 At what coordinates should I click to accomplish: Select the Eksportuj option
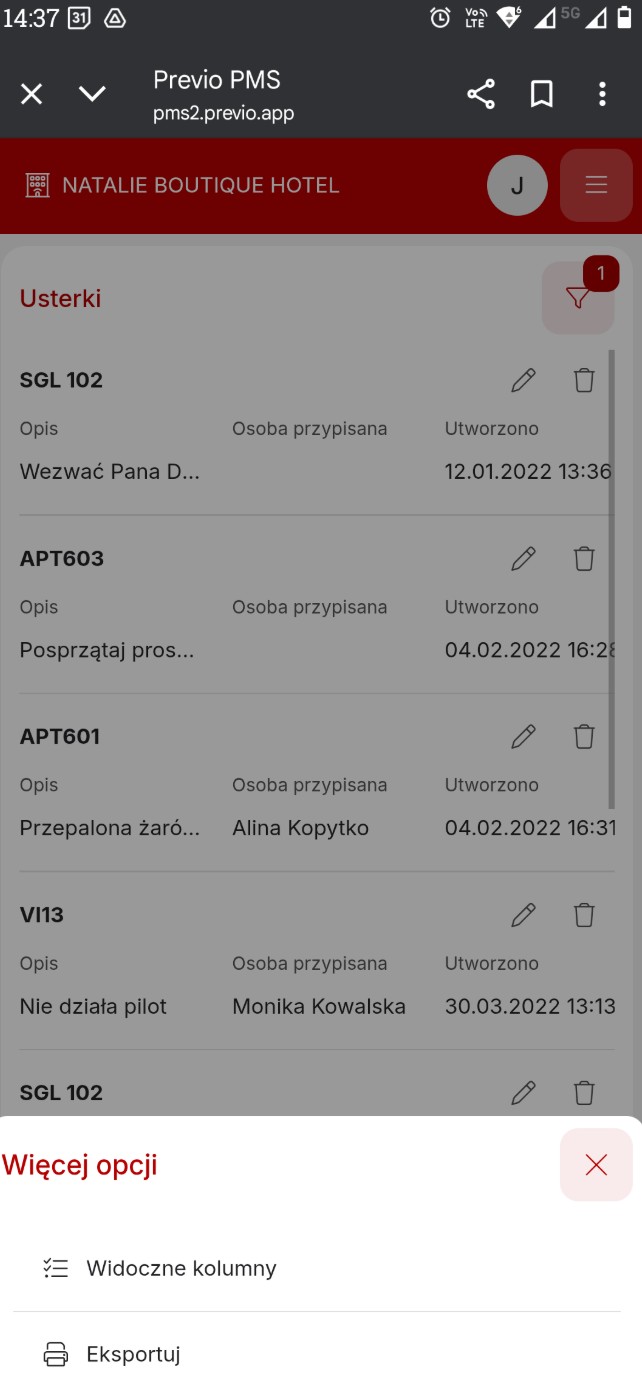pyautogui.click(x=317, y=1355)
